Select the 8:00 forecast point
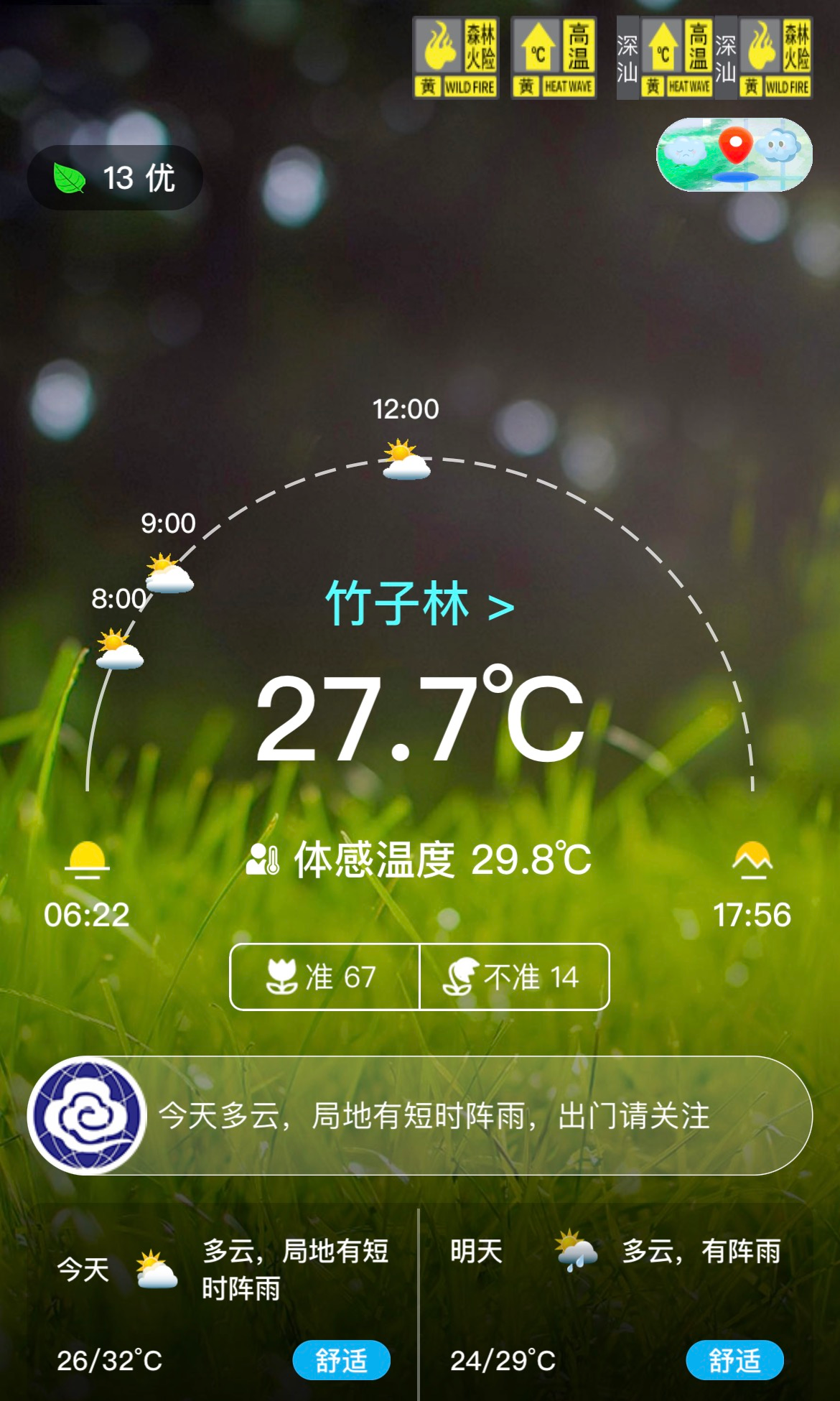Image resolution: width=840 pixels, height=1401 pixels. click(119, 649)
